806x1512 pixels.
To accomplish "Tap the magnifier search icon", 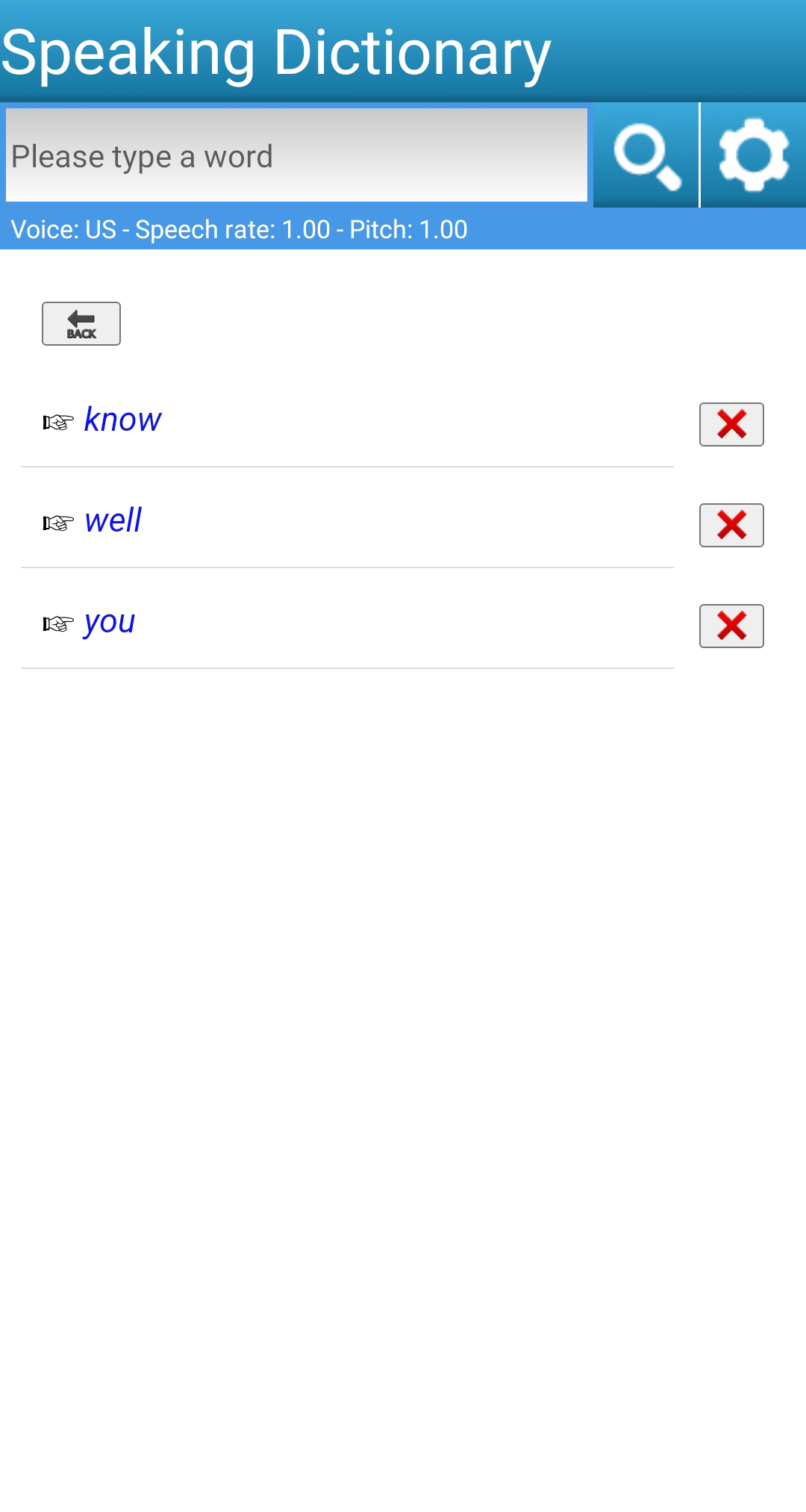I will point(646,155).
